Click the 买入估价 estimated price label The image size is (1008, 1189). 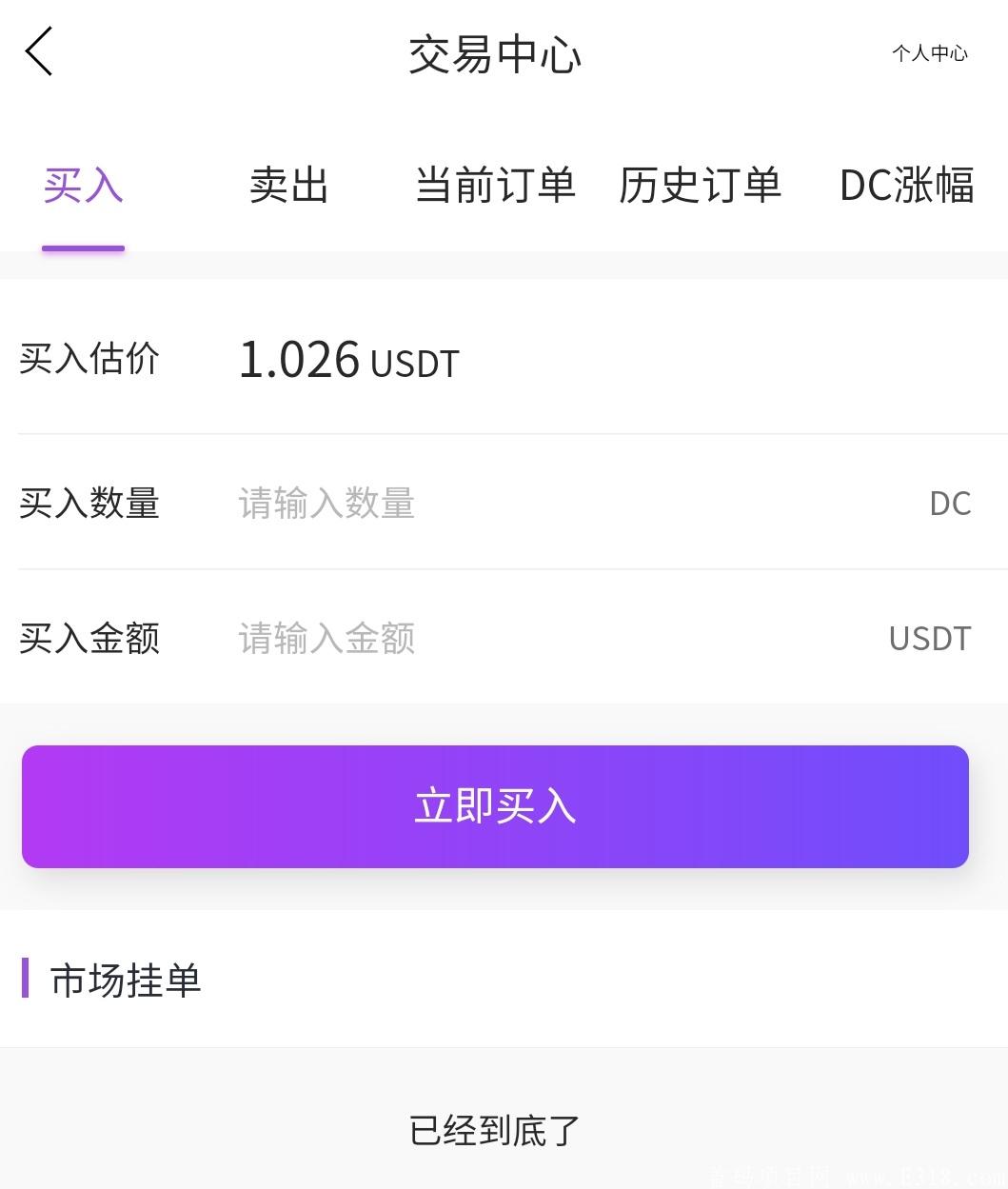pyautogui.click(x=89, y=360)
